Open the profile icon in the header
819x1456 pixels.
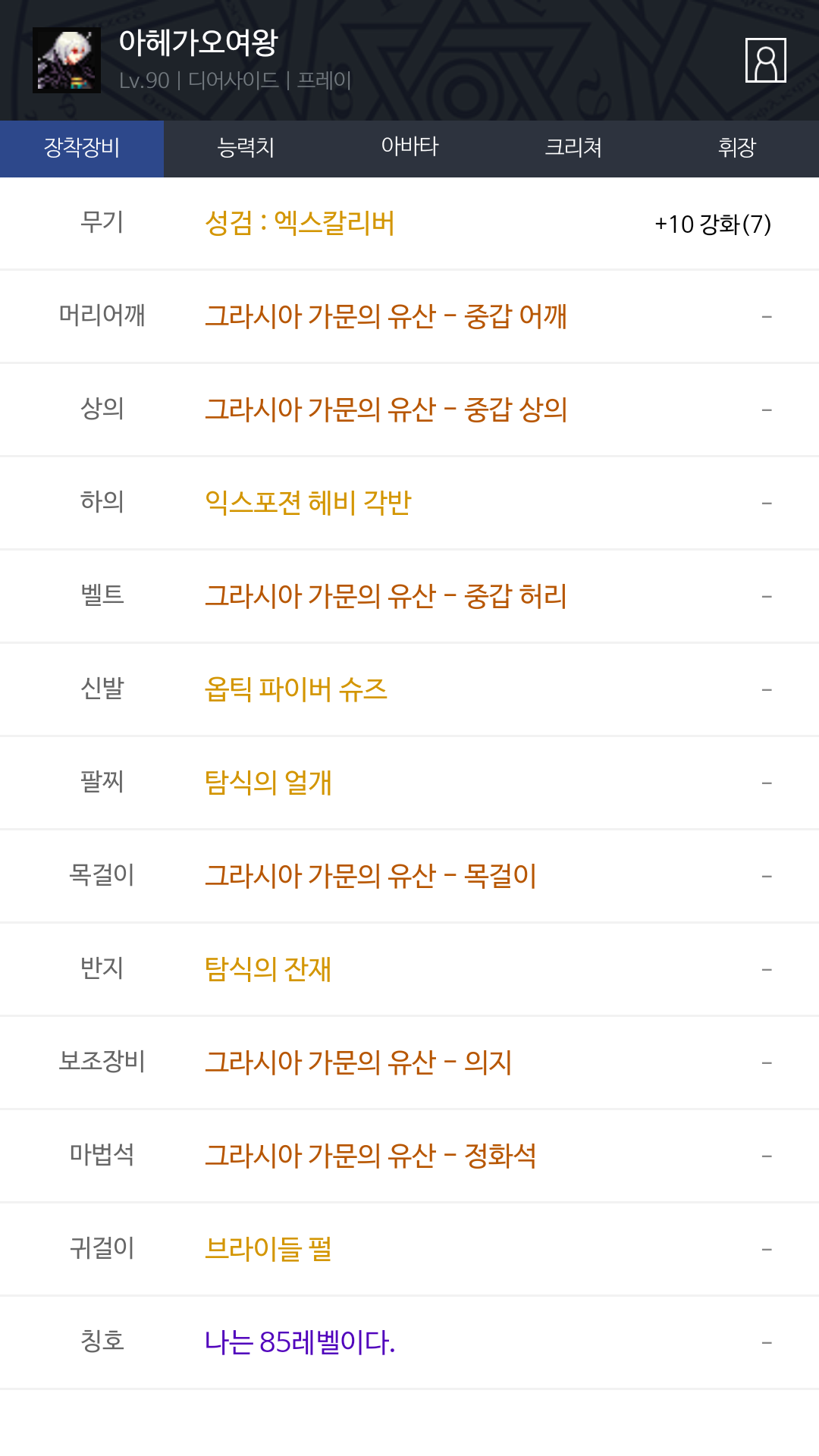[x=766, y=60]
